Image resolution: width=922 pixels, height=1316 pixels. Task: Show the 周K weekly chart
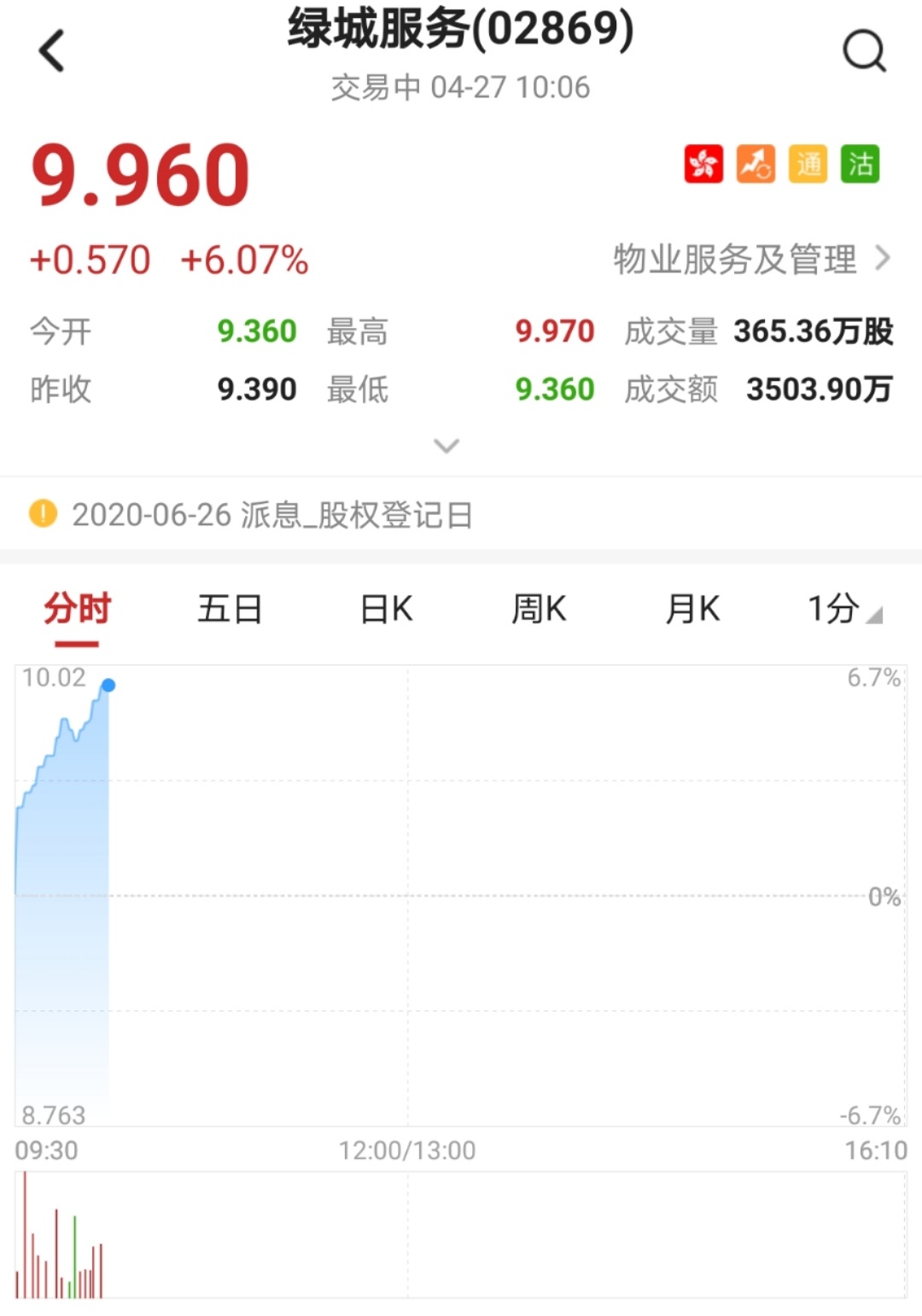point(539,610)
